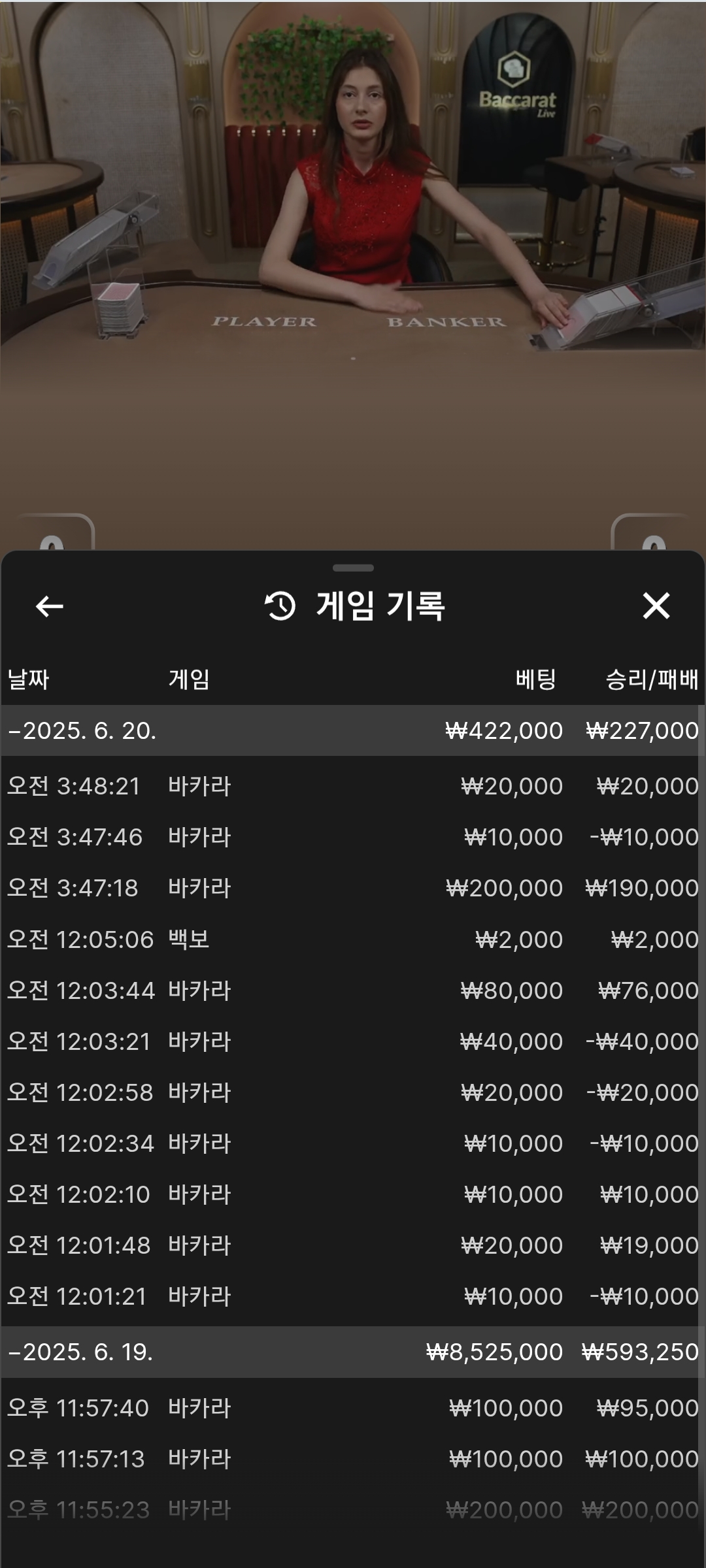View the 오전 3:47:18 ₩200,000 bet details
Screen dimensions: 706x1568
pos(353,888)
